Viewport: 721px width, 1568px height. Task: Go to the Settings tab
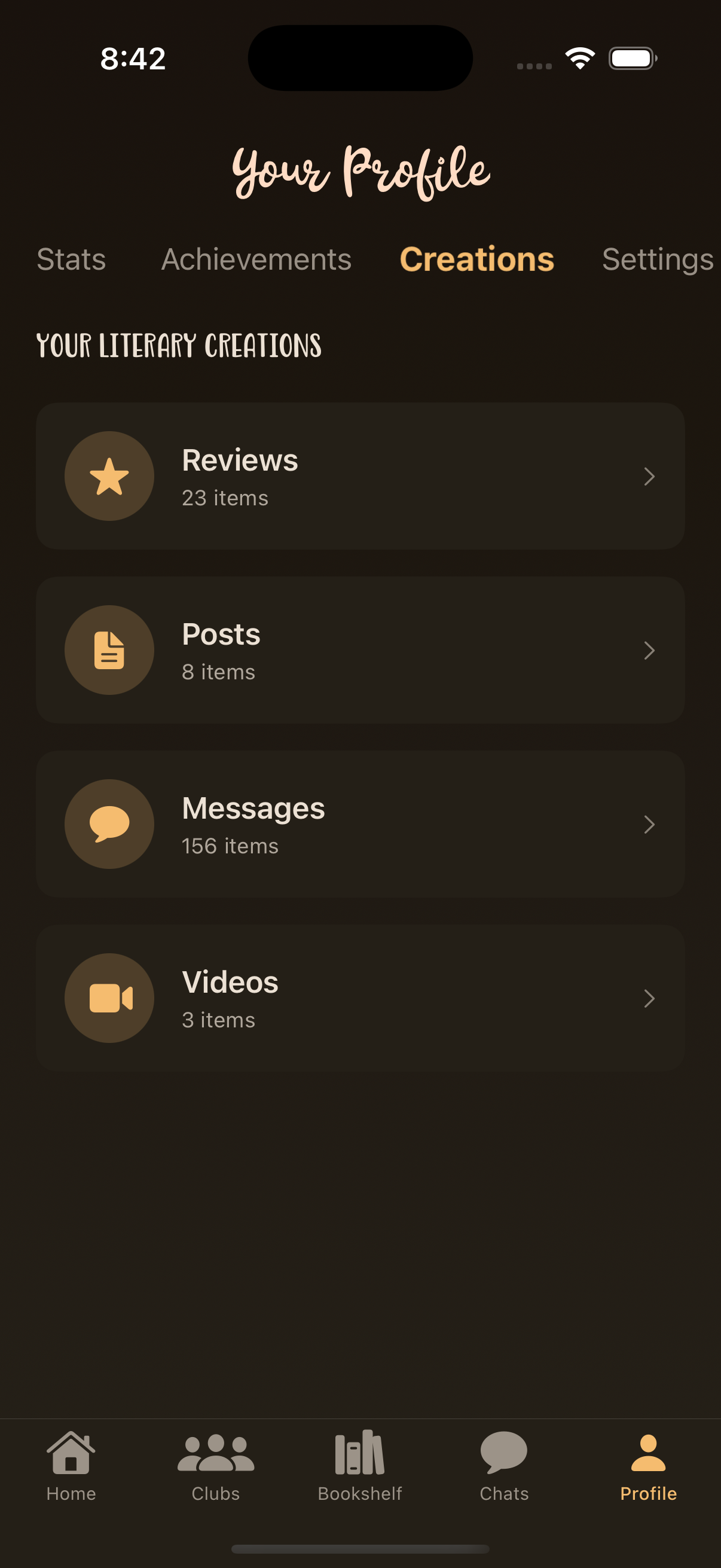657,260
